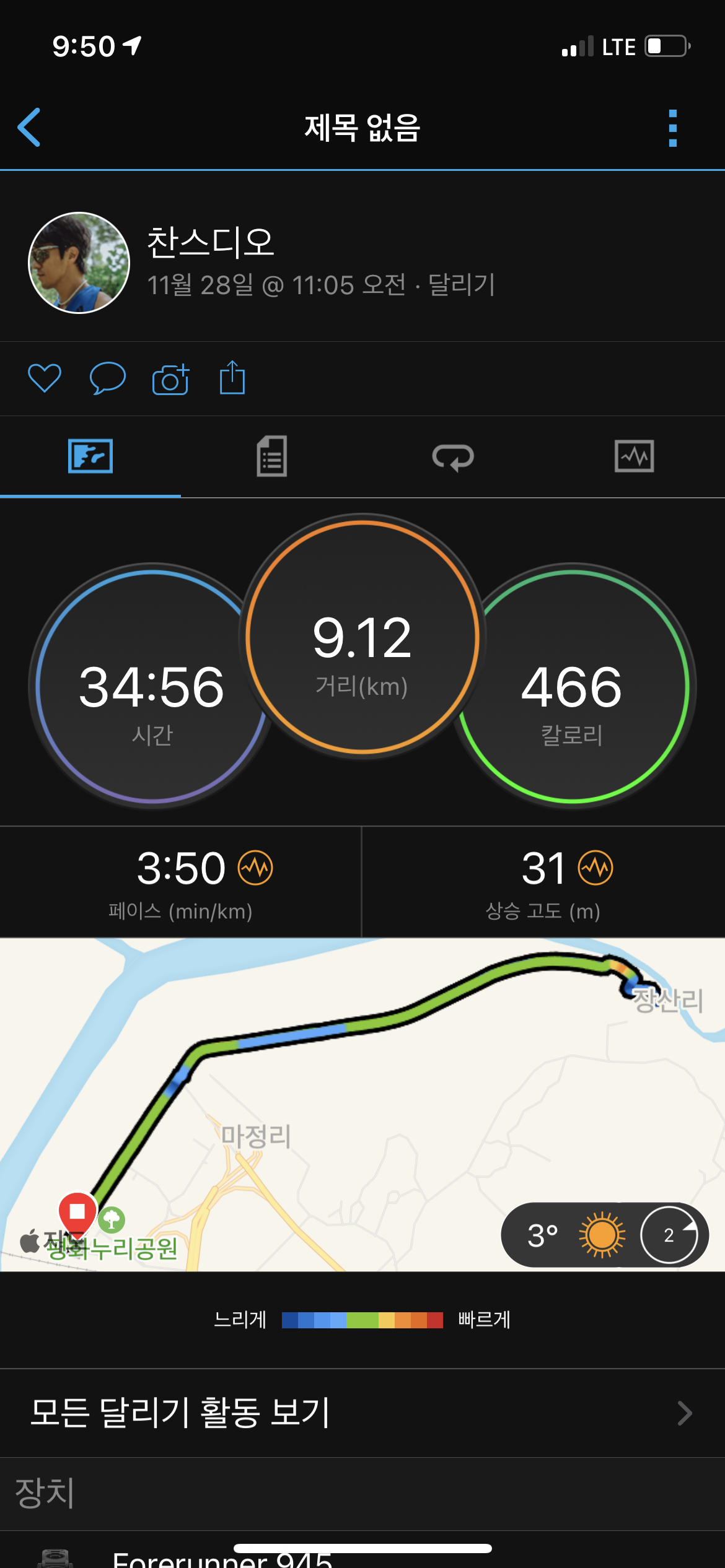Screen dimensions: 725x1568
Task: Open the three-dot overflow menu
Action: coord(673,128)
